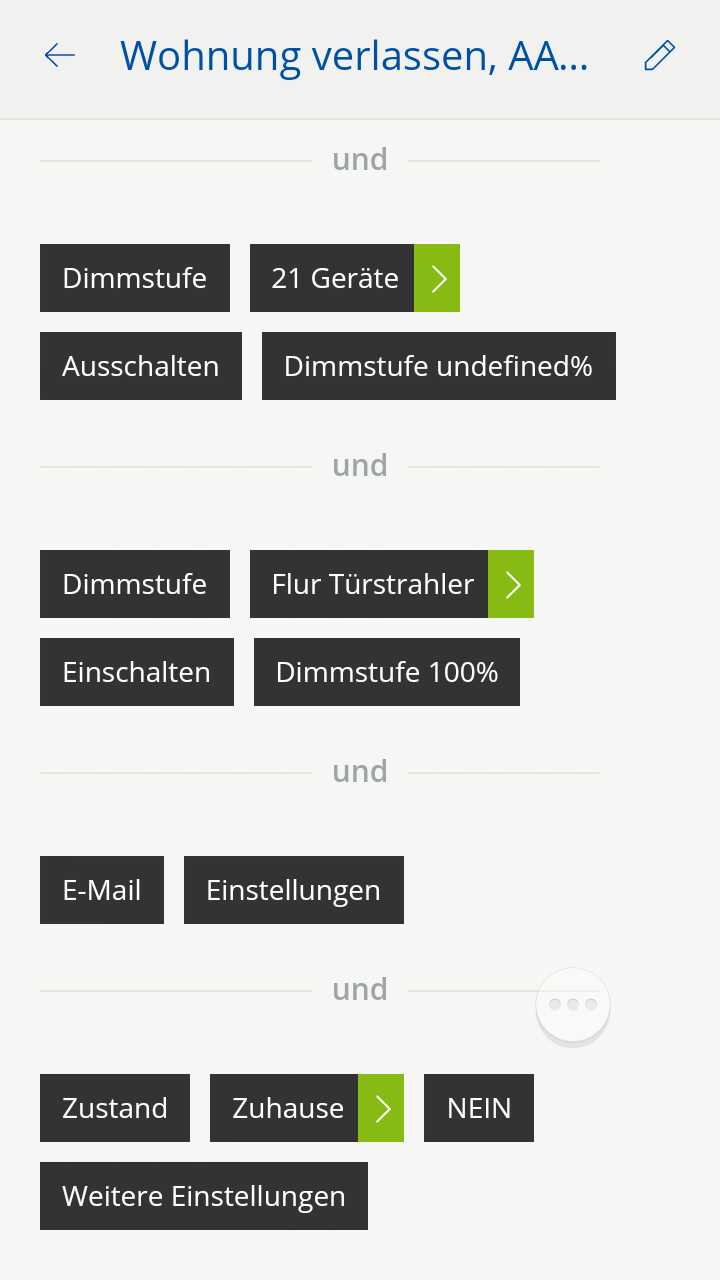
Task: Tap the floating three-dot bubble
Action: 573,1005
